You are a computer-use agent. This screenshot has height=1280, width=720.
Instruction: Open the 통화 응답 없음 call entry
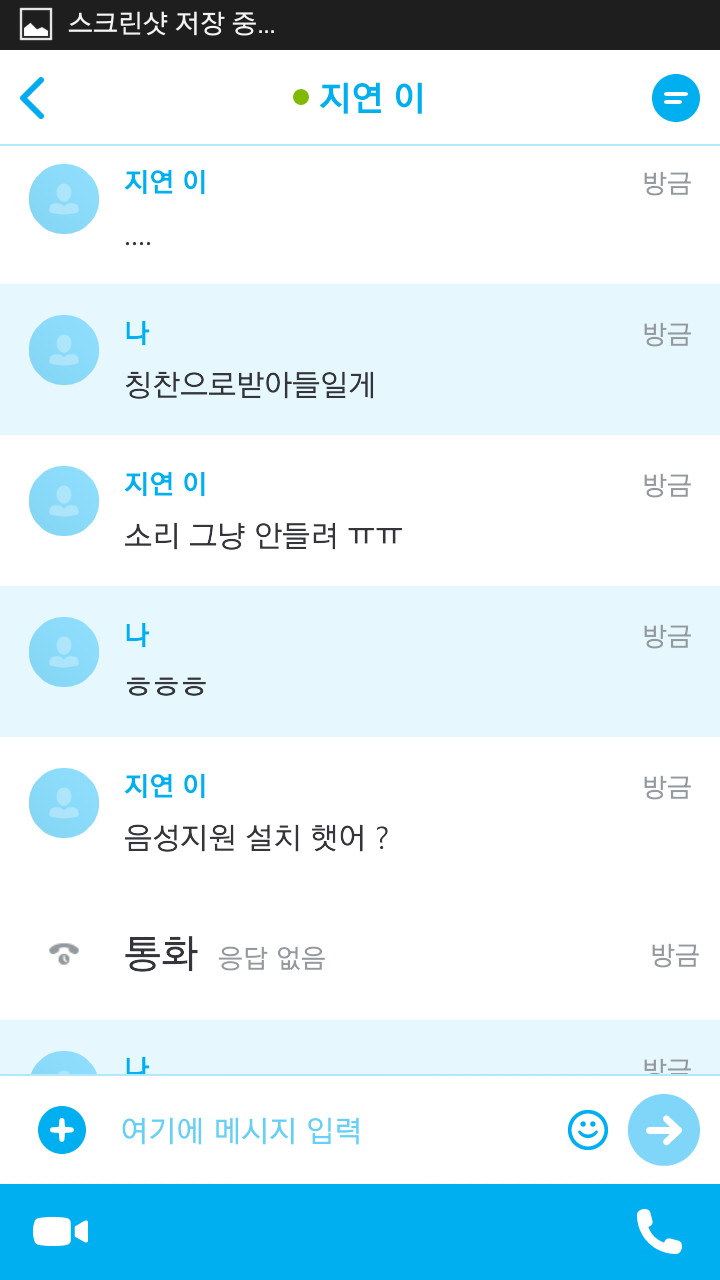coord(360,954)
